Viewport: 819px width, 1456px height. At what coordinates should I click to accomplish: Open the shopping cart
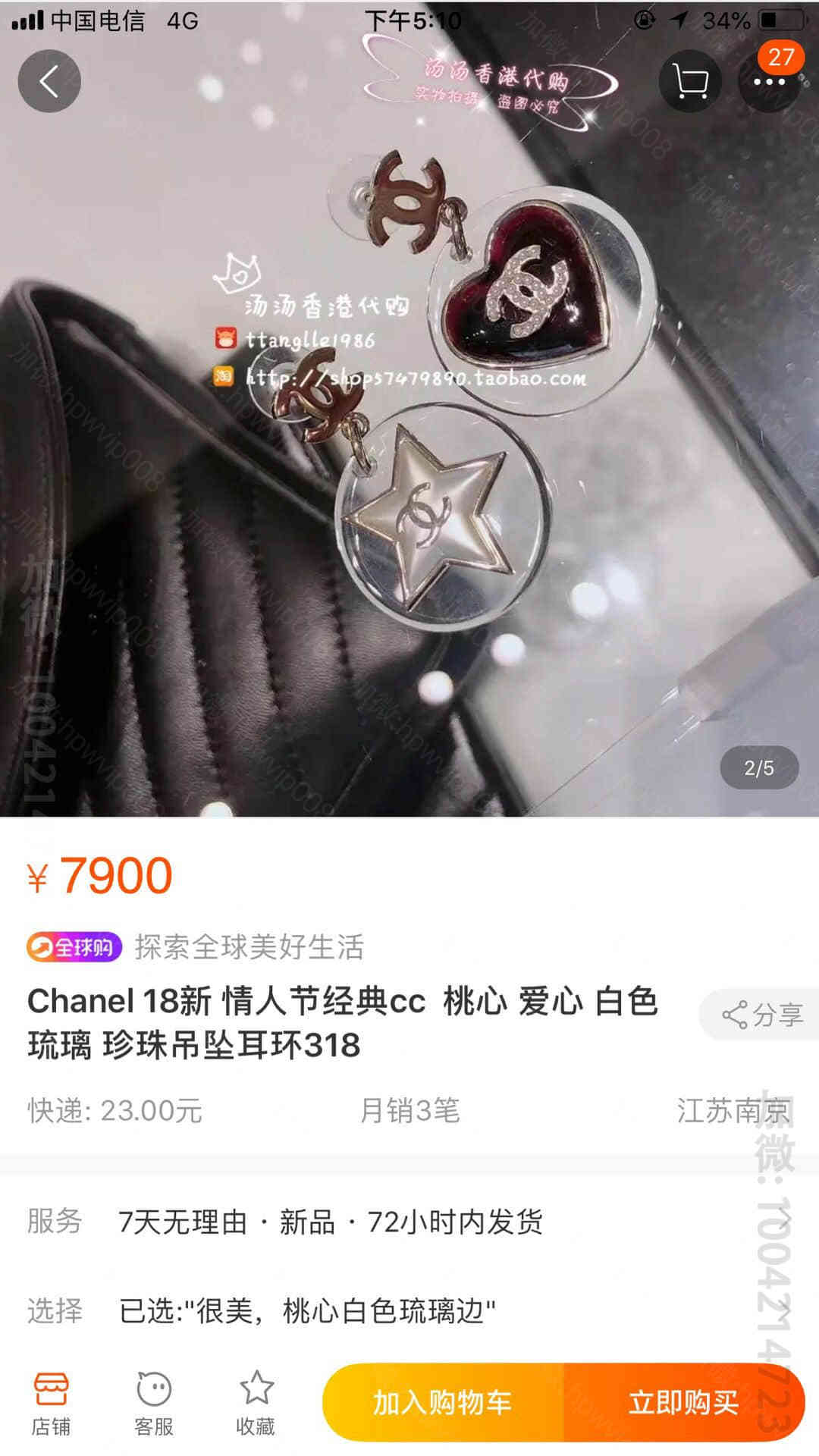pos(690,81)
